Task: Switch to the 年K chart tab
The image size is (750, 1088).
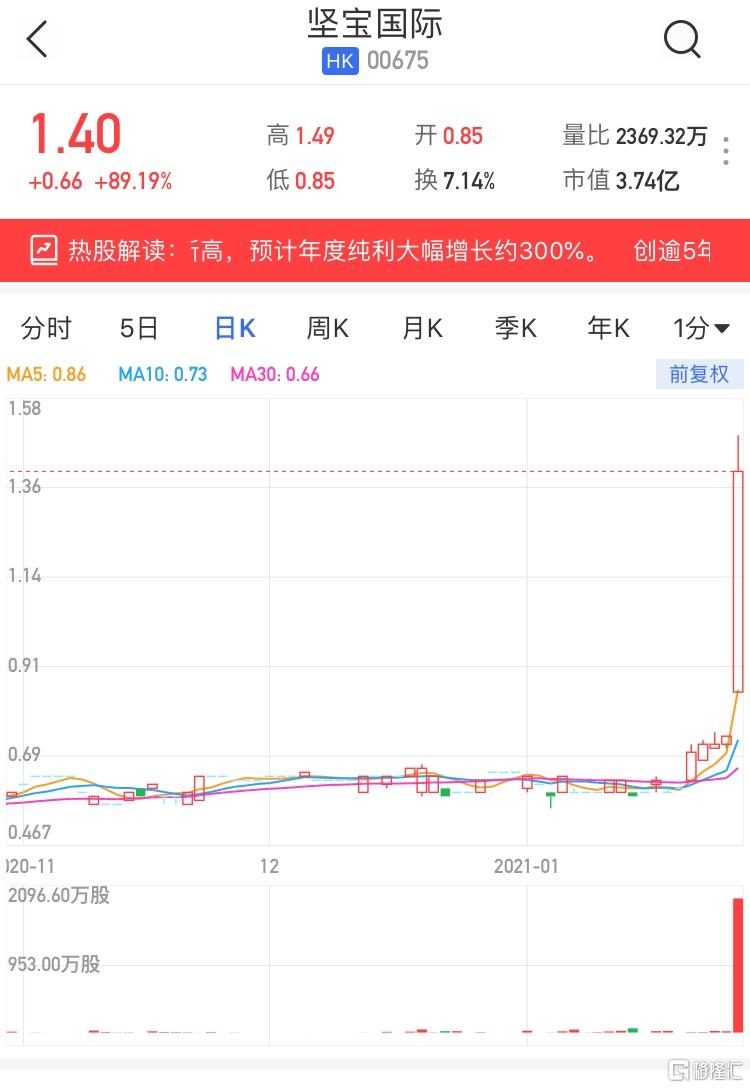Action: (x=609, y=328)
